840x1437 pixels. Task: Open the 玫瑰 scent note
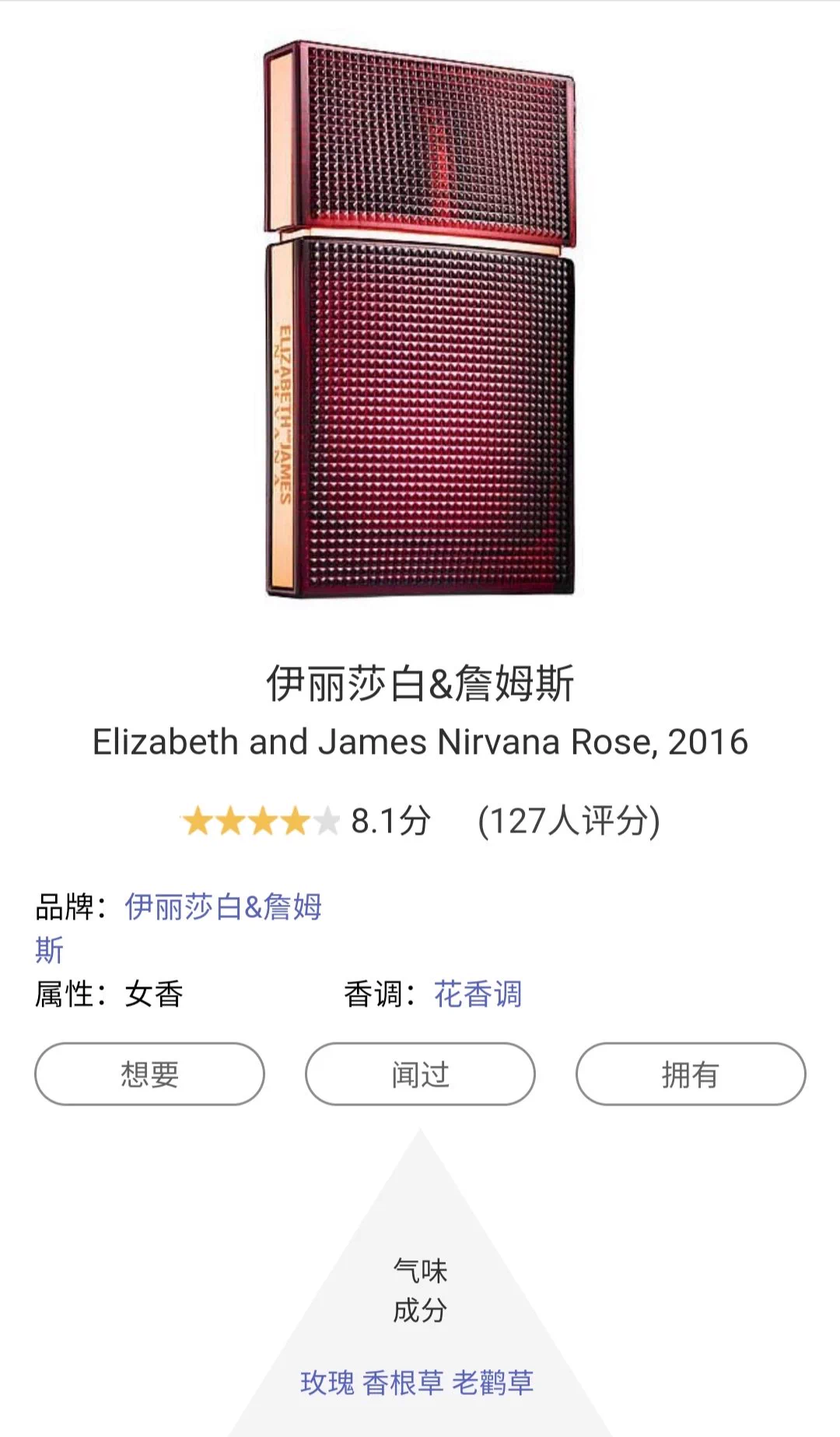click(327, 1383)
